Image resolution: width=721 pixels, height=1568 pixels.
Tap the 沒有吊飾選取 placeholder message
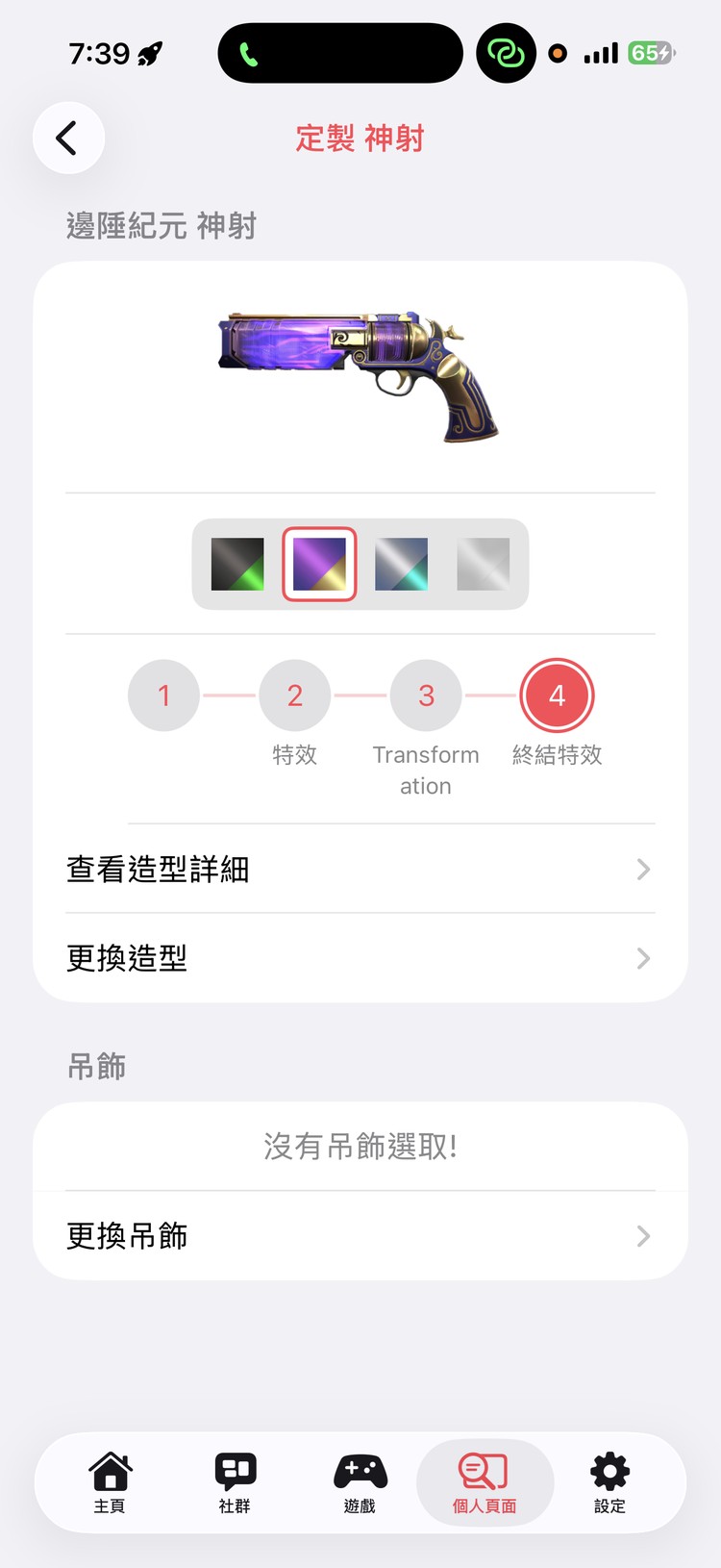click(x=360, y=1147)
